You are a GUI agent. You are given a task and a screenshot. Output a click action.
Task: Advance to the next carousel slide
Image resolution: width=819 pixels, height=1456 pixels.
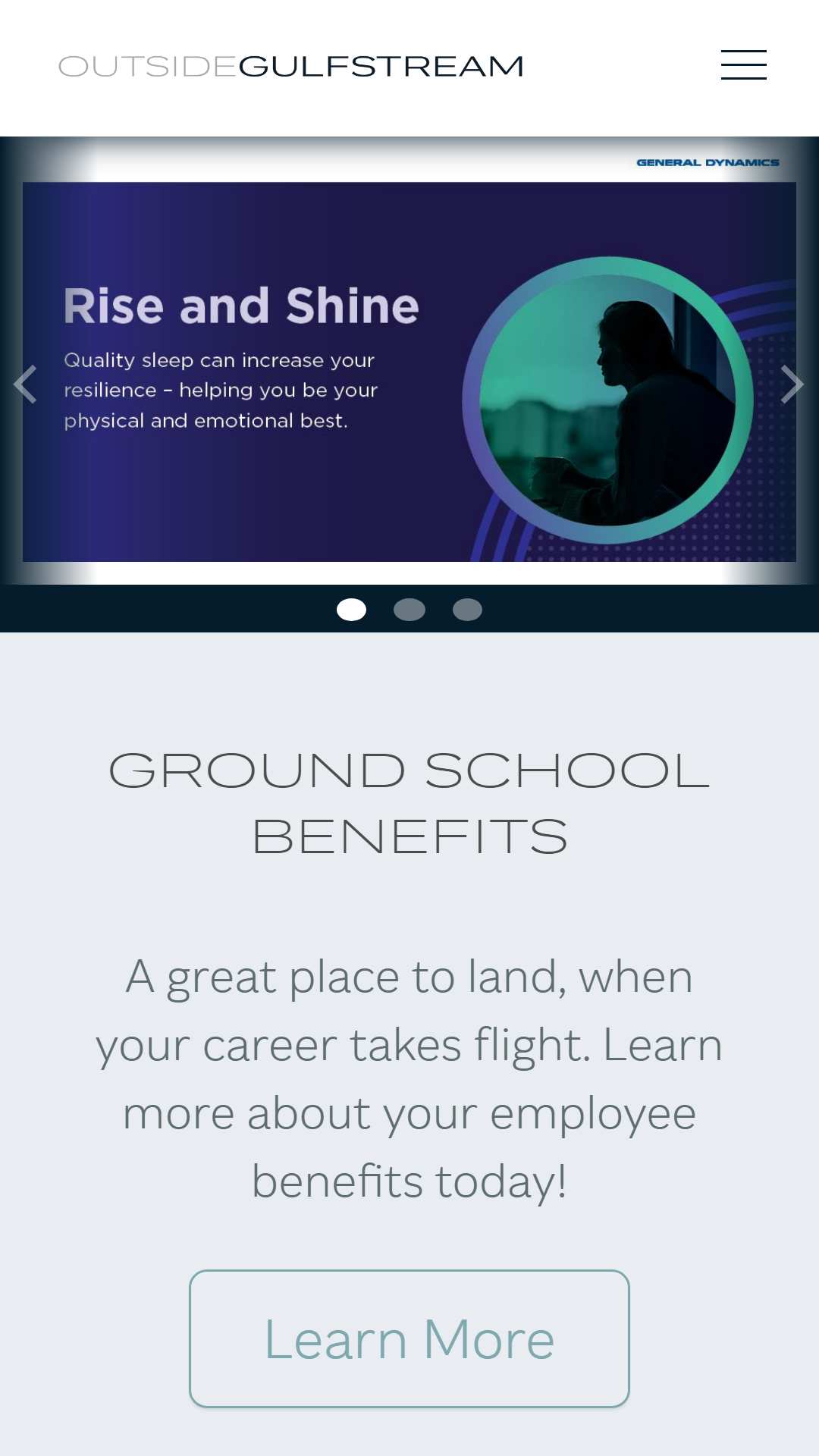pyautogui.click(x=792, y=384)
